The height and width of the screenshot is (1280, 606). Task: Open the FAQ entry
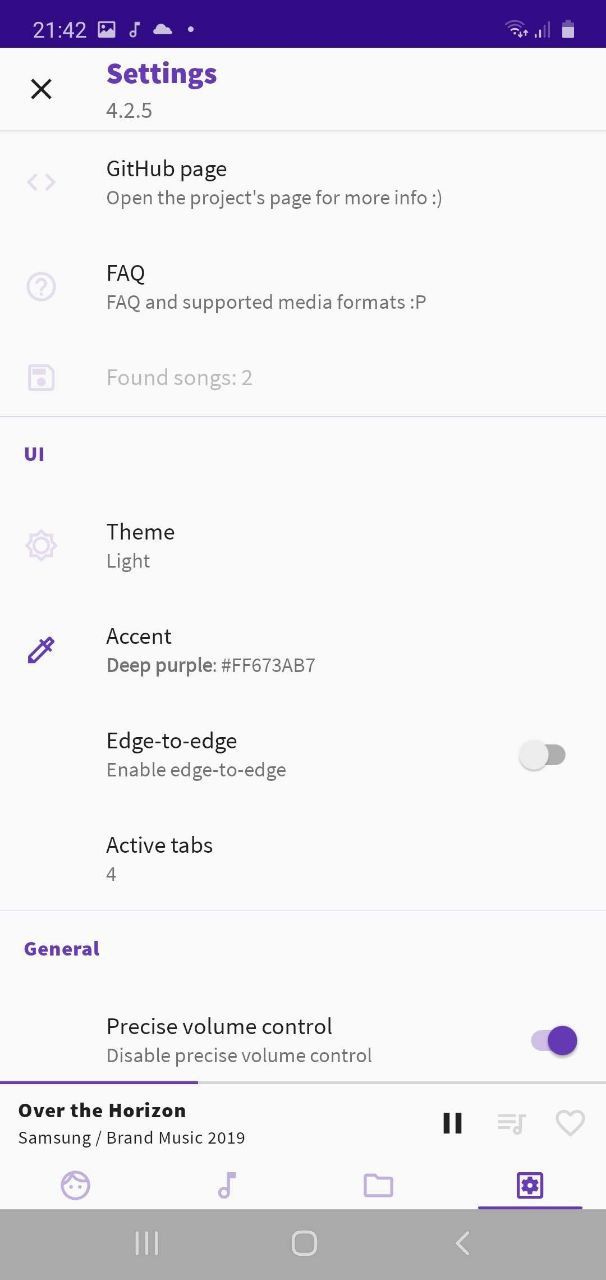point(303,287)
